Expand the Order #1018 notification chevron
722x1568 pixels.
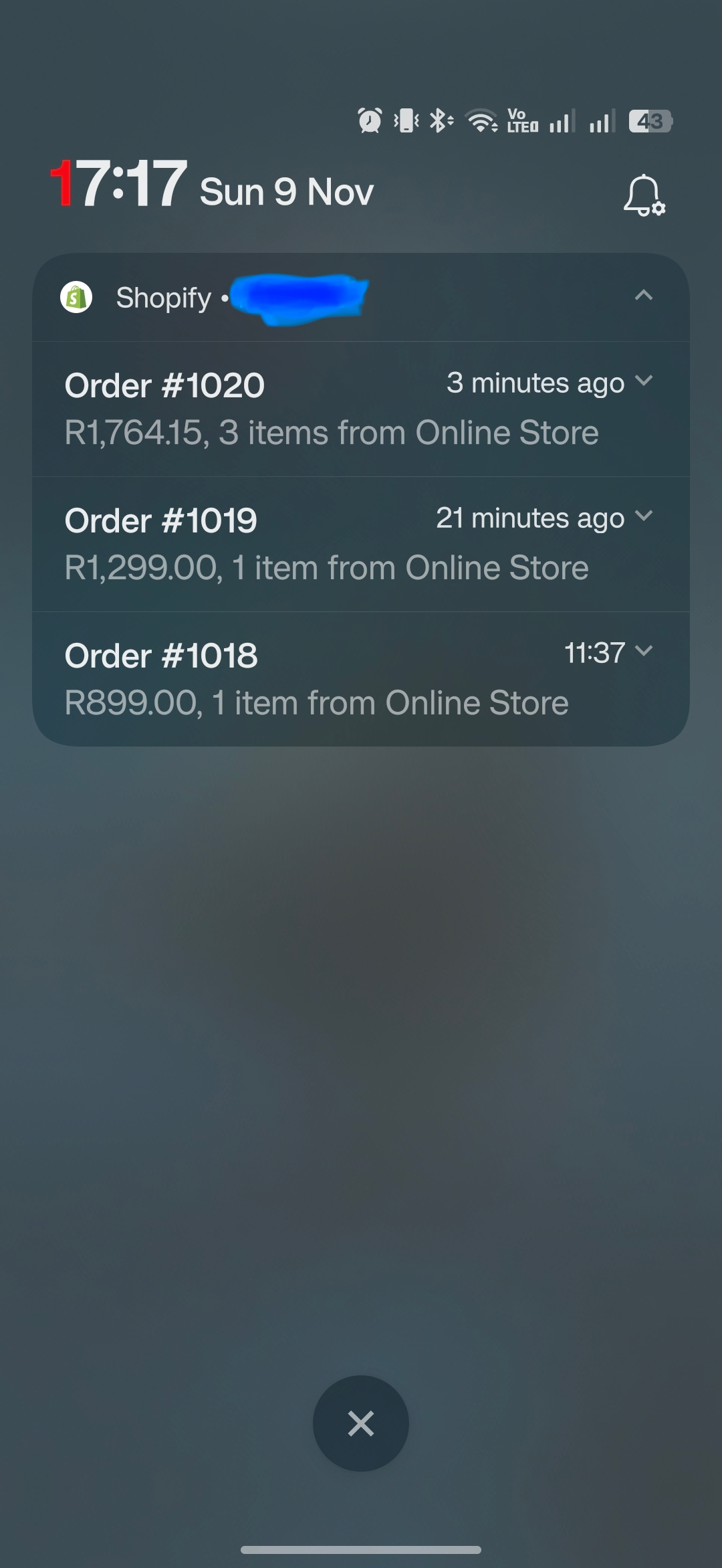coord(644,651)
